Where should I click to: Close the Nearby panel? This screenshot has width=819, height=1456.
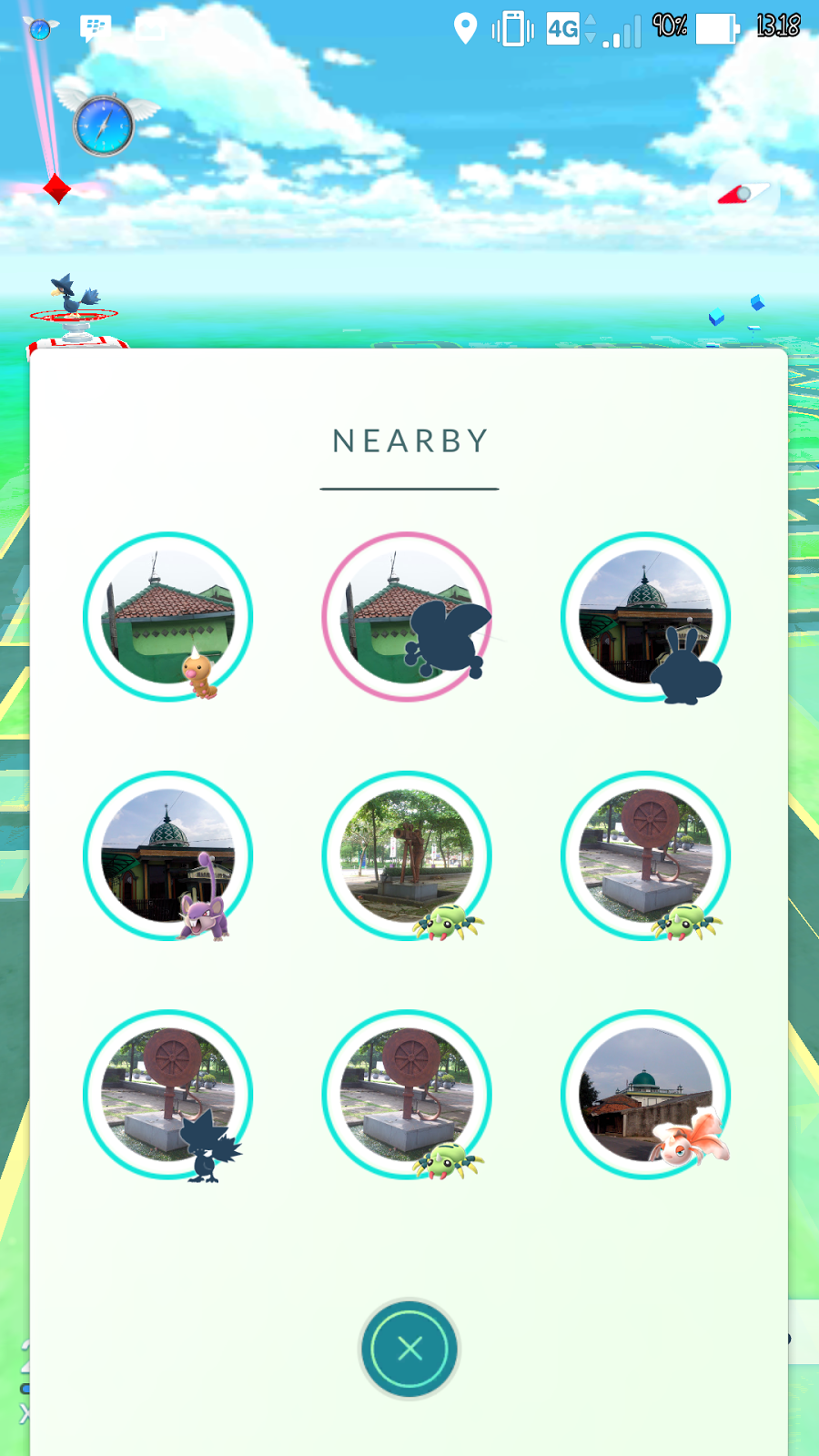coord(409,1350)
